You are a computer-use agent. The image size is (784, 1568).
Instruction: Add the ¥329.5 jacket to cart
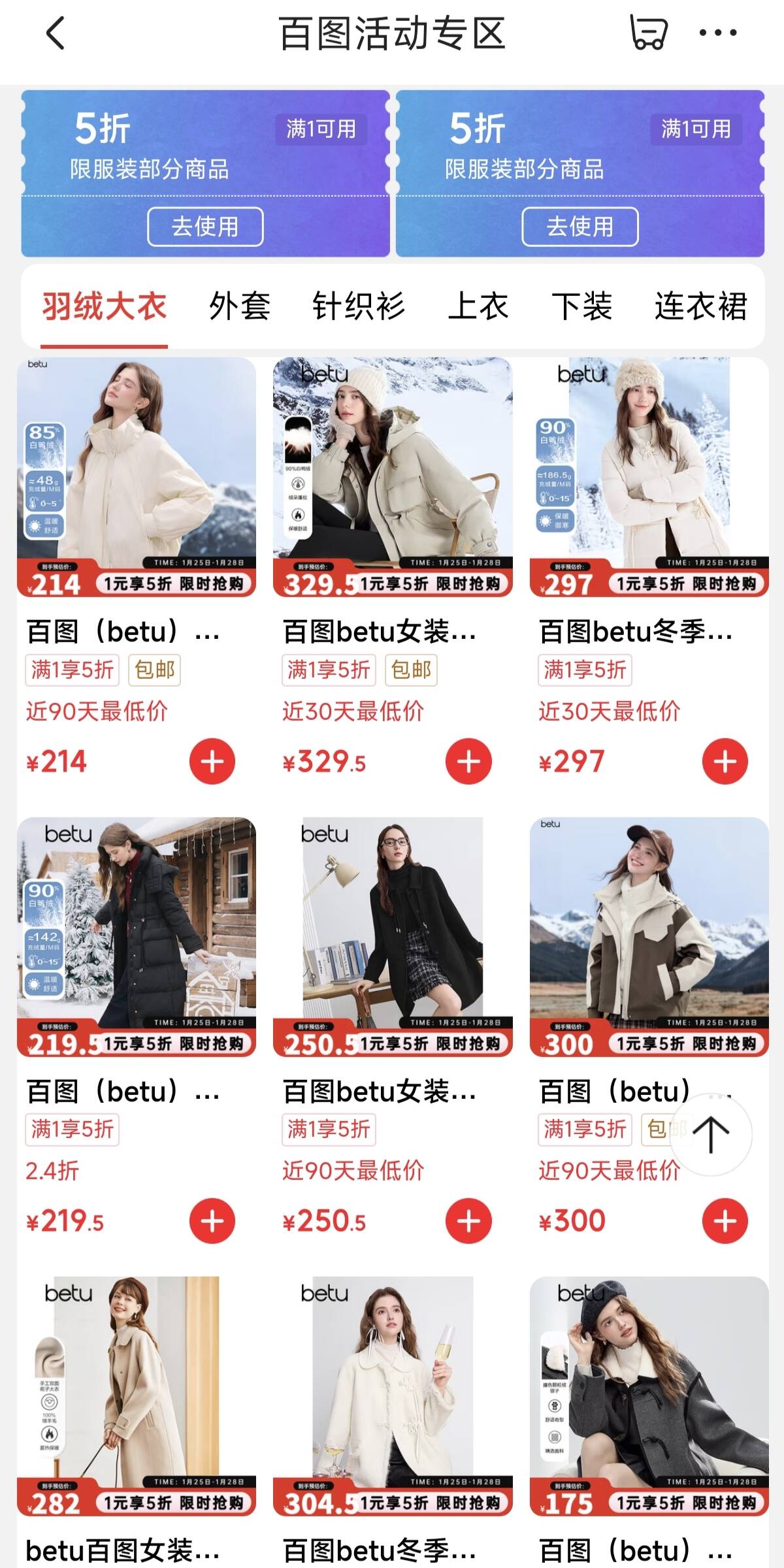(468, 762)
